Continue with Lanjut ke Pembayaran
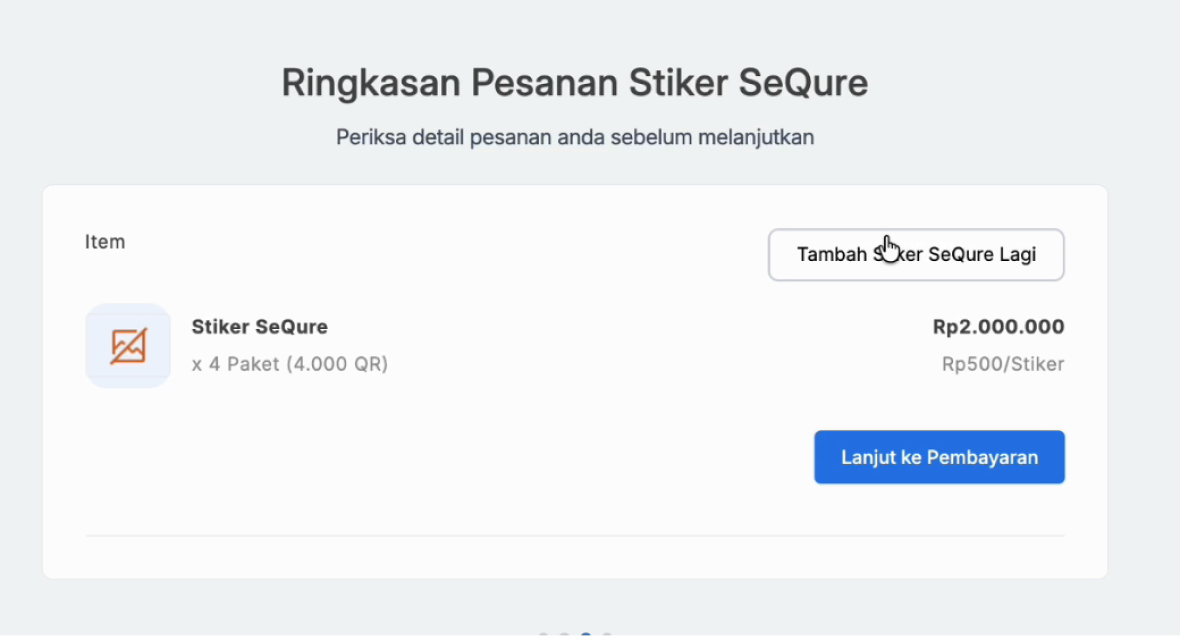This screenshot has height=636, width=1180. pyautogui.click(x=939, y=457)
